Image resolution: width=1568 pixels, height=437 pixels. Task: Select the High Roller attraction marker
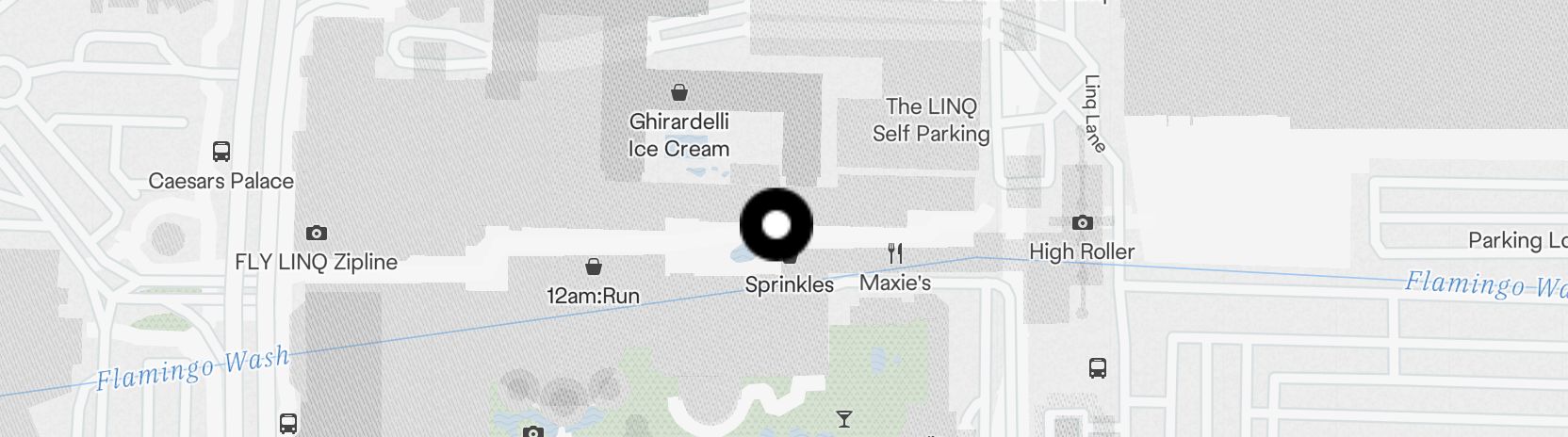(1082, 223)
